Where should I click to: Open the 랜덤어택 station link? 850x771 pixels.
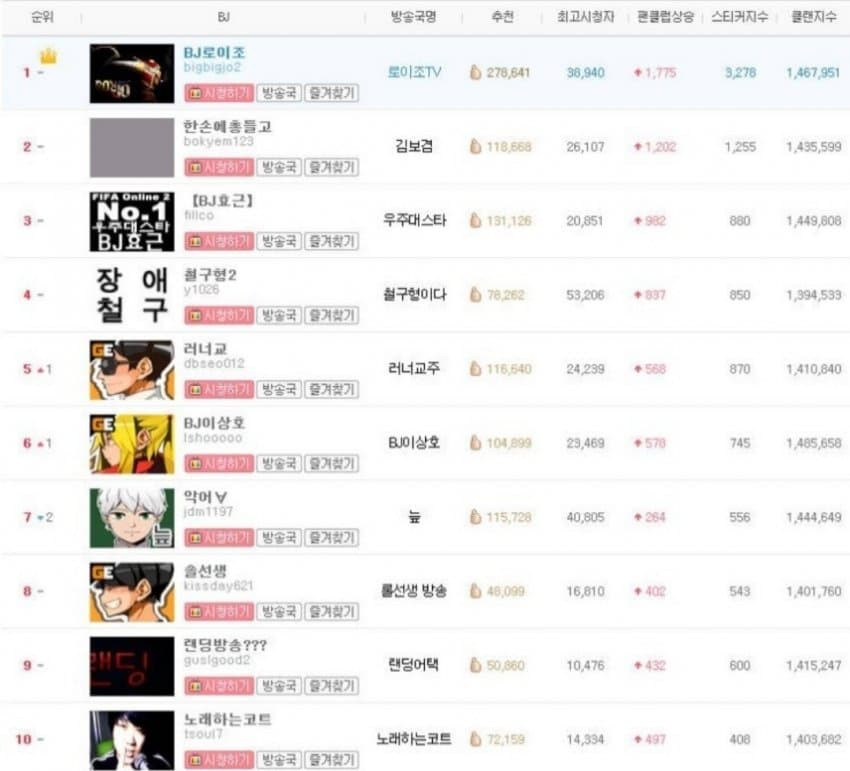pyautogui.click(x=414, y=664)
